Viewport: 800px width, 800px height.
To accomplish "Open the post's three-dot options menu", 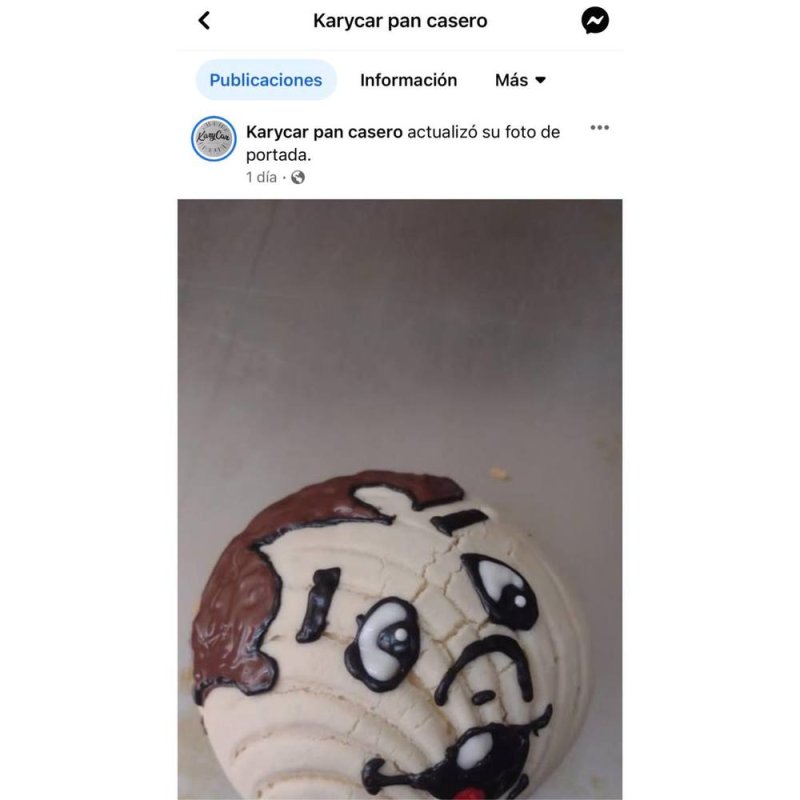I will click(599, 128).
